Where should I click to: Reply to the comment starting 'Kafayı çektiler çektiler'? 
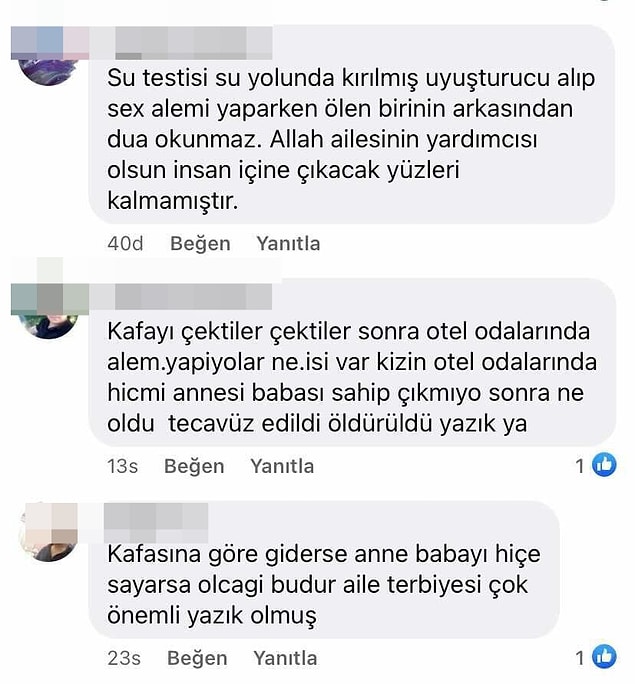pyautogui.click(x=282, y=466)
